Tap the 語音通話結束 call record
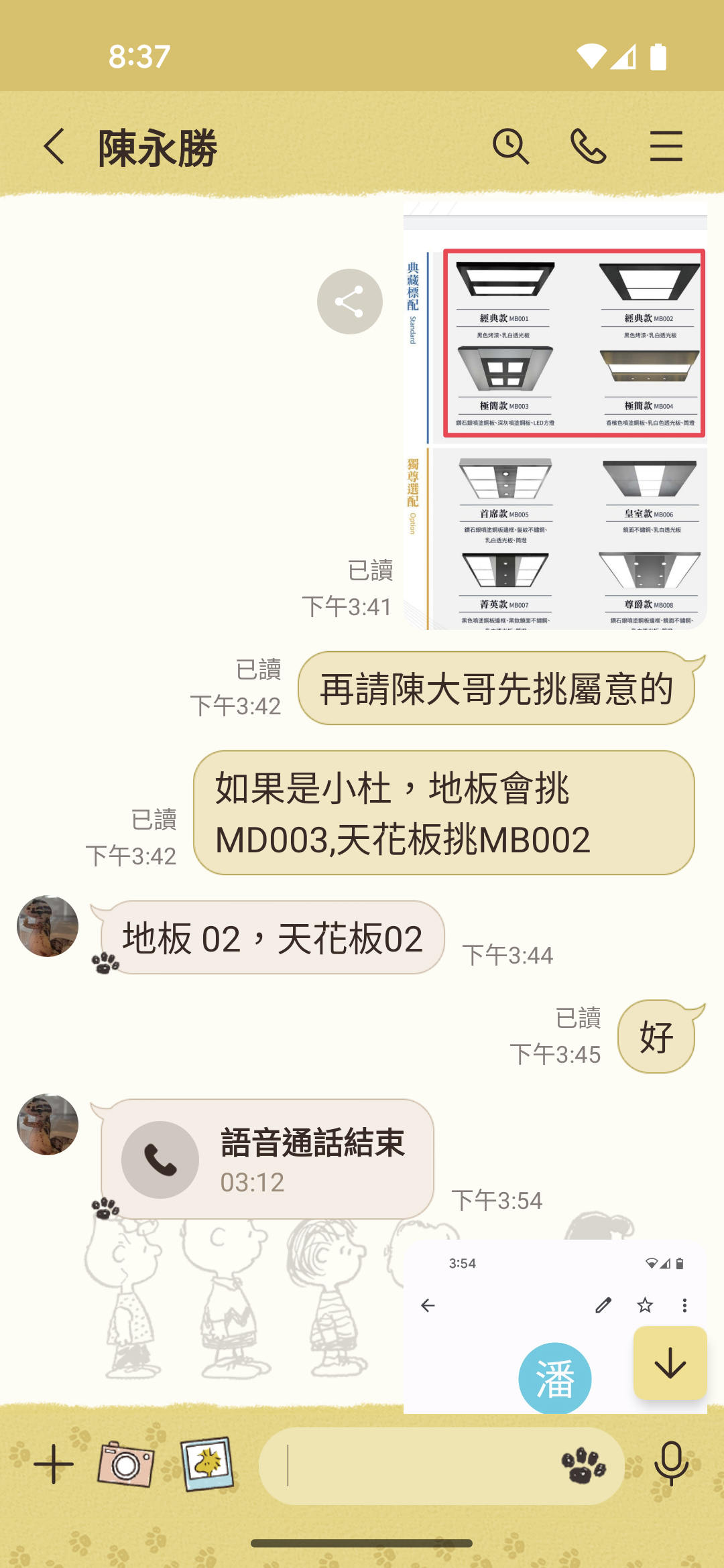This screenshot has width=724, height=1568. [267, 1159]
